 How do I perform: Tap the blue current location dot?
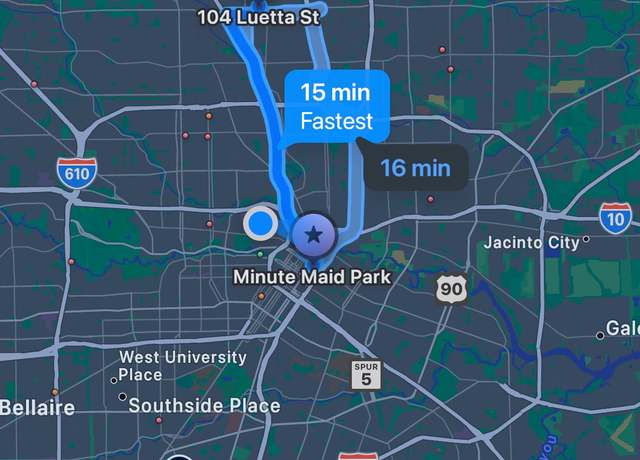[262, 223]
